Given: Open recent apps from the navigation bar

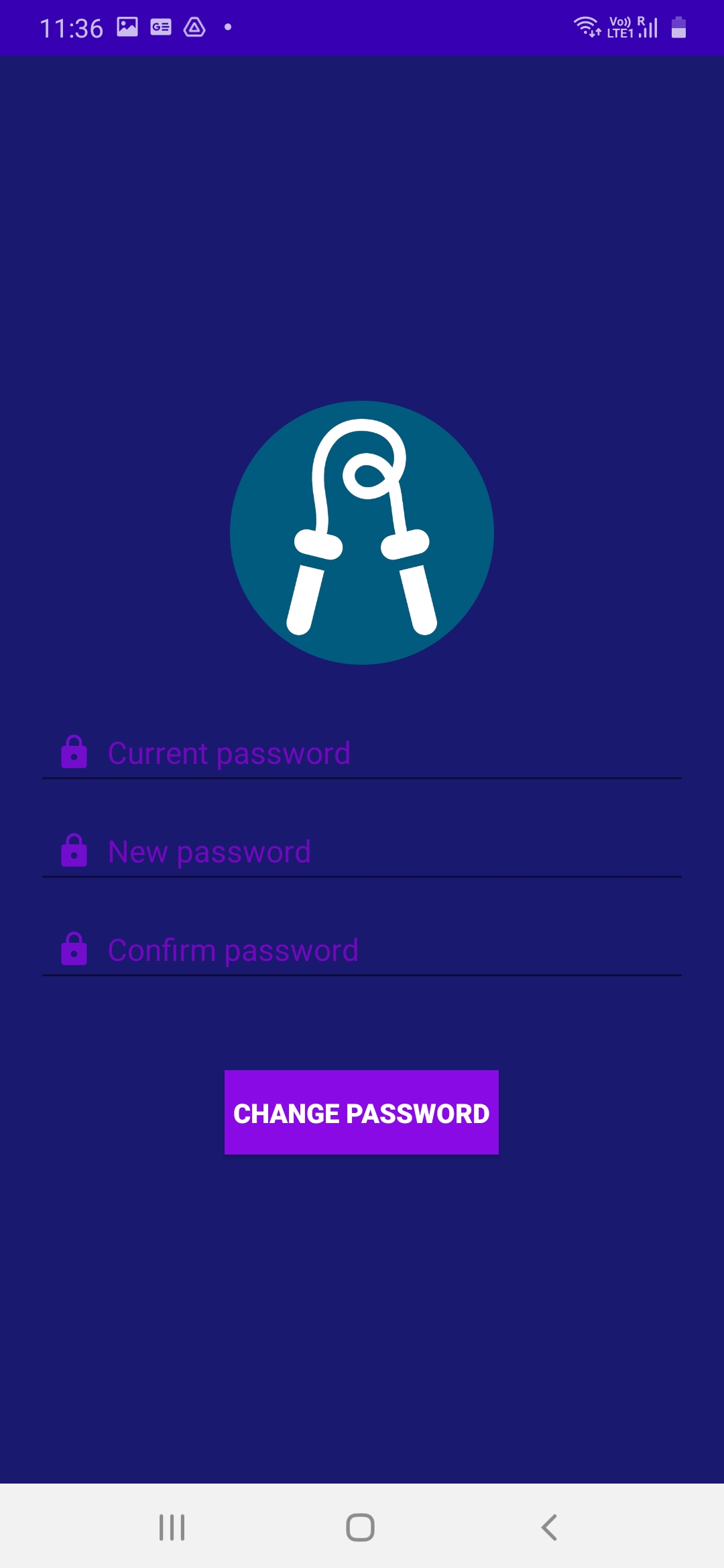Looking at the screenshot, I should (x=173, y=1528).
